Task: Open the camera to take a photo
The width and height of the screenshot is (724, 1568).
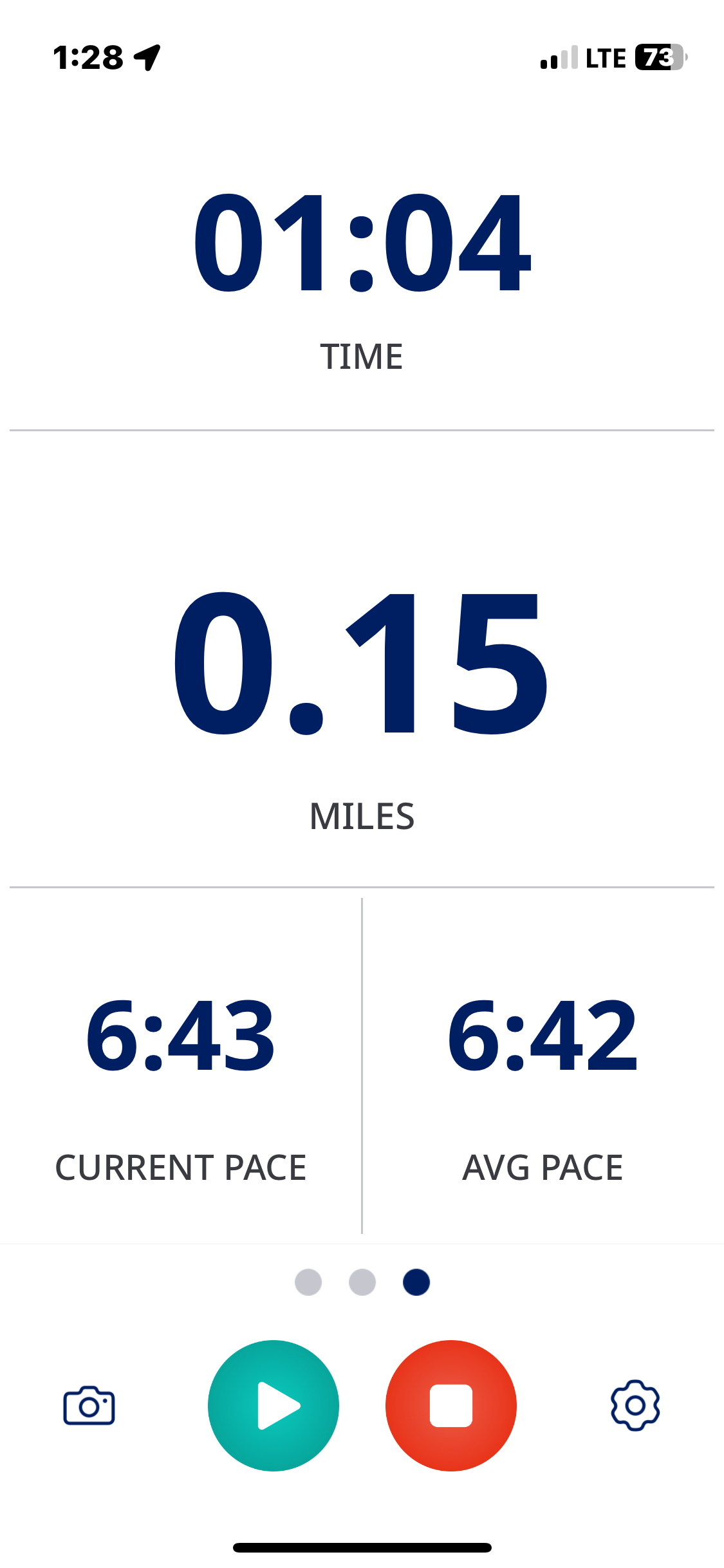Action: point(89,1406)
